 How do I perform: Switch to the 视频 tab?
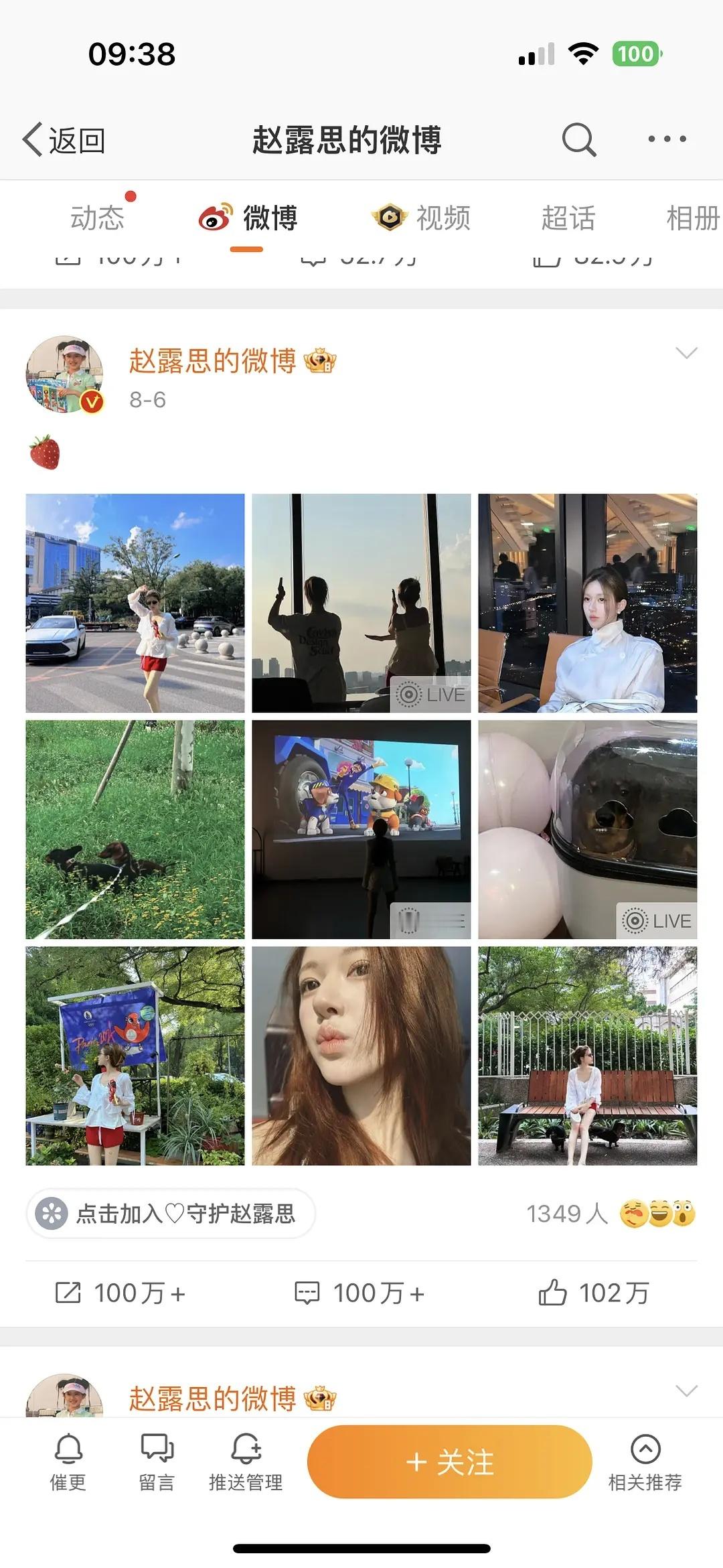click(x=422, y=218)
